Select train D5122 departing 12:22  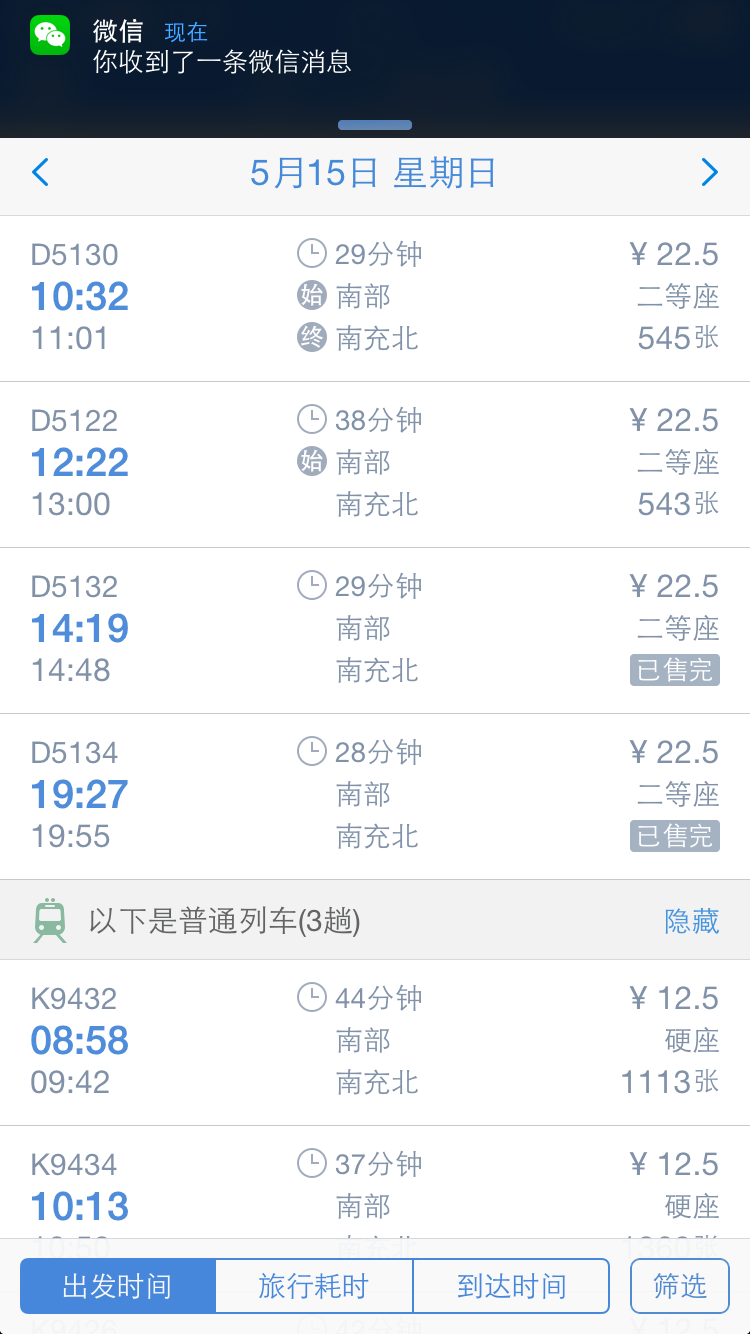375,463
